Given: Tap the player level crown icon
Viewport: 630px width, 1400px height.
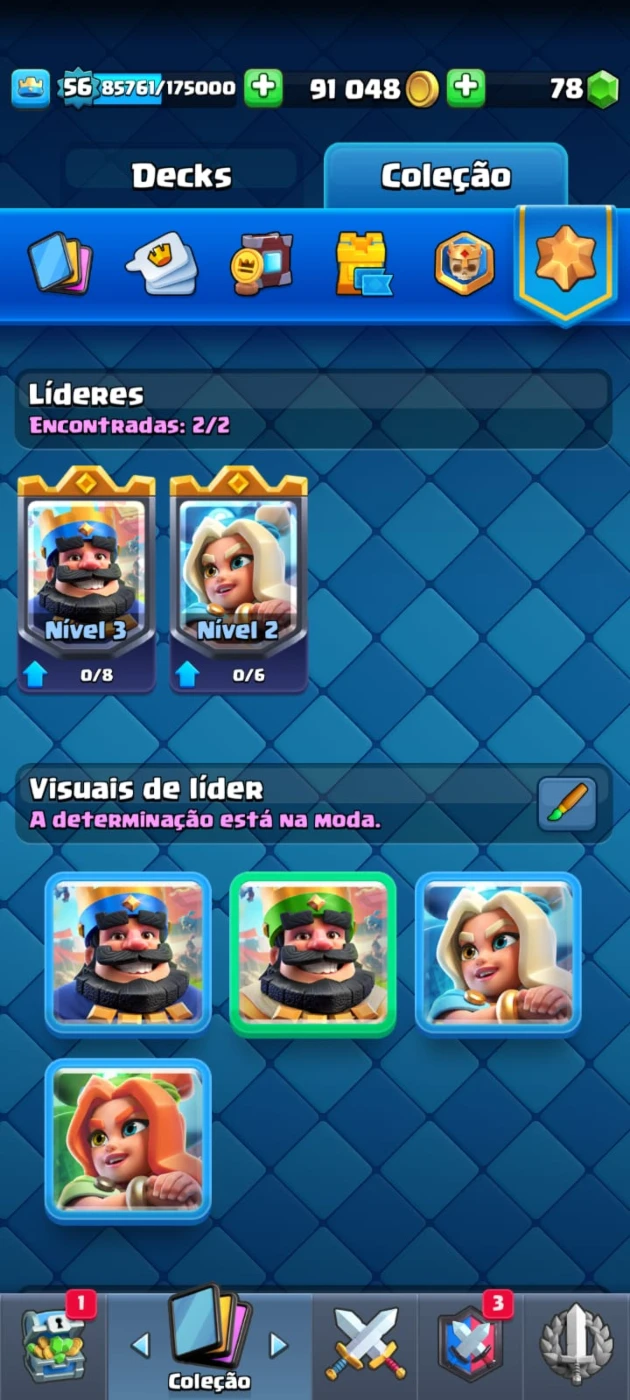Looking at the screenshot, I should point(31,88).
